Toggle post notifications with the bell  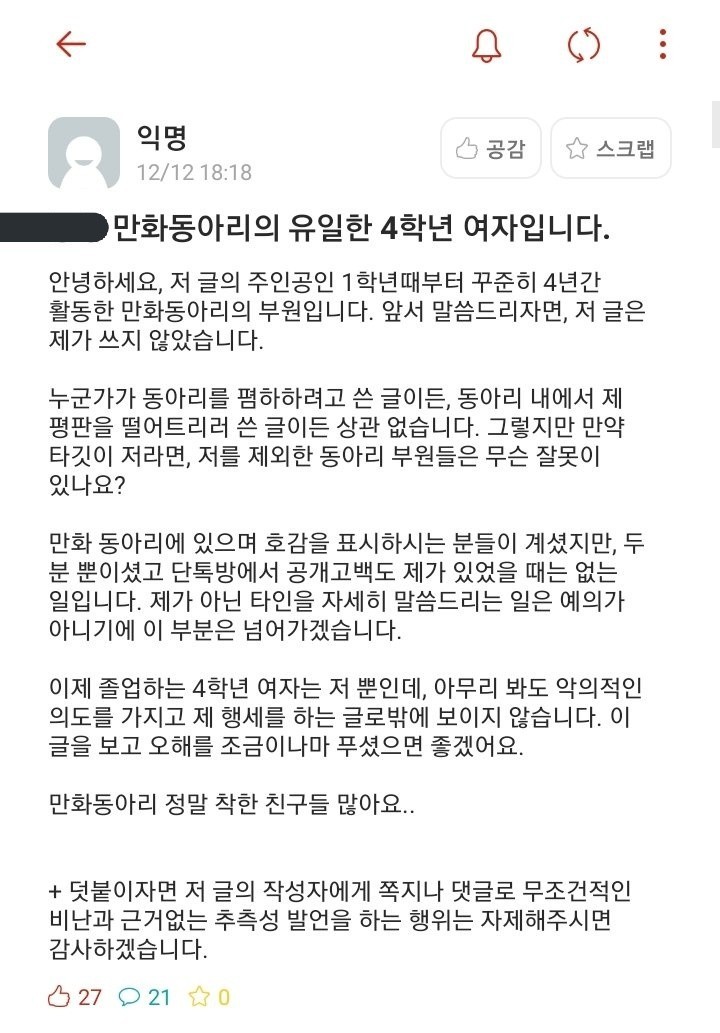pyautogui.click(x=486, y=45)
